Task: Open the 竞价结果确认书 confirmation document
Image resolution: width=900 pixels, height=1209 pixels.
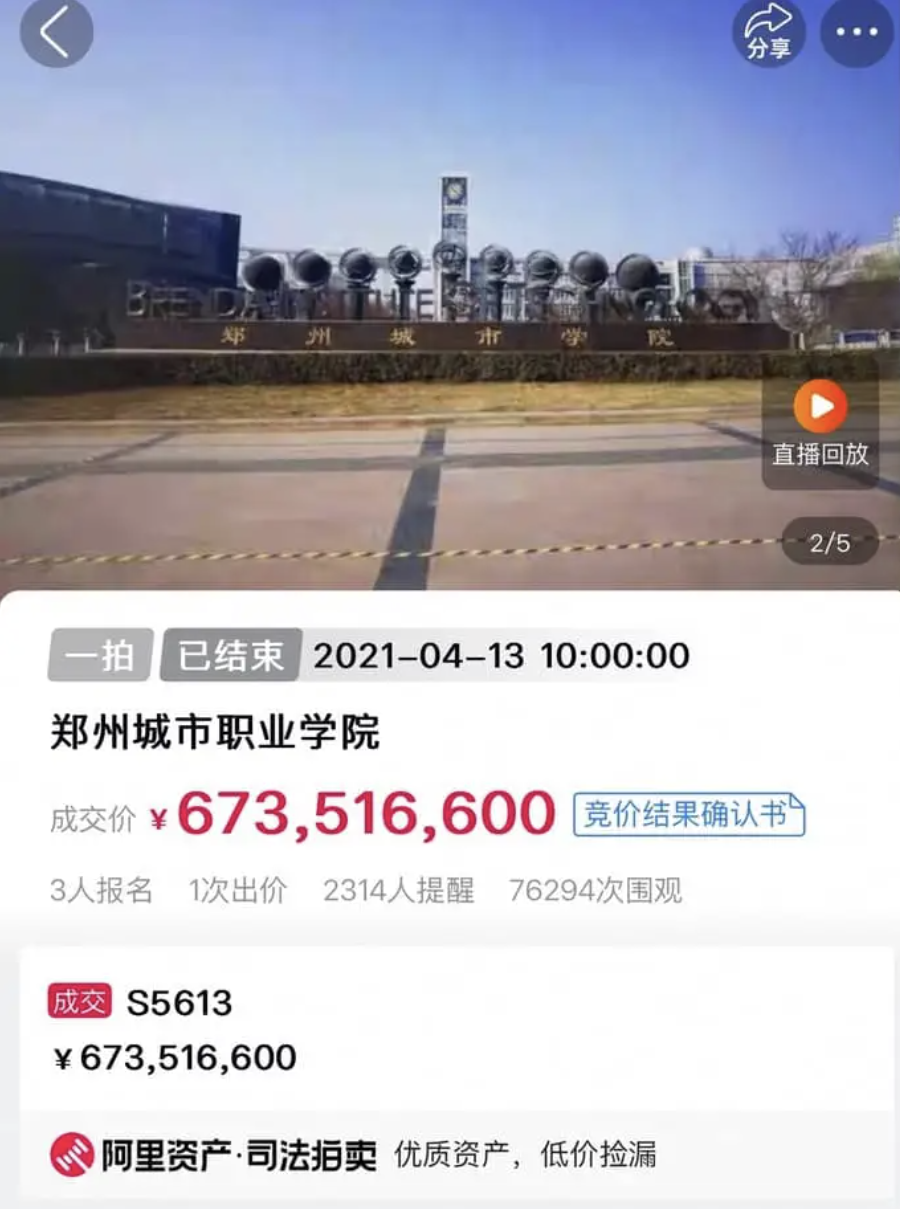Action: tap(688, 814)
